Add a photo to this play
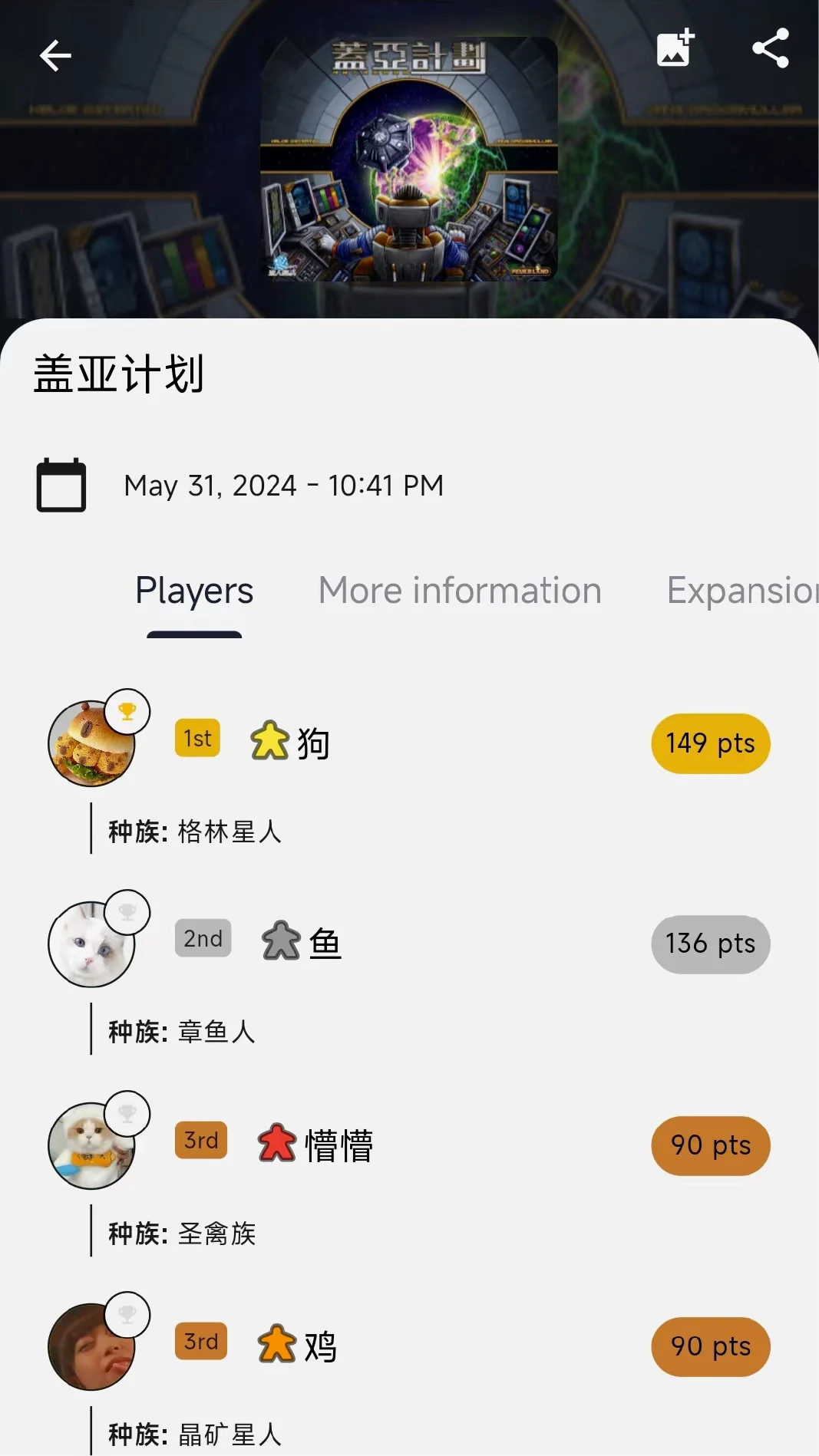Viewport: 819px width, 1456px height. (675, 48)
